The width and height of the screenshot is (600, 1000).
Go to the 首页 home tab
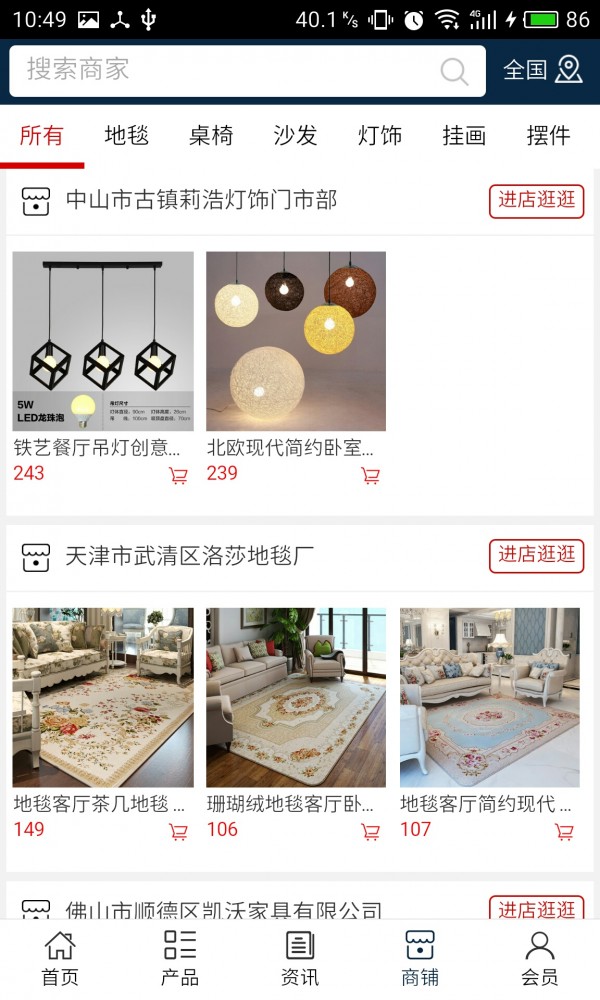click(60, 958)
